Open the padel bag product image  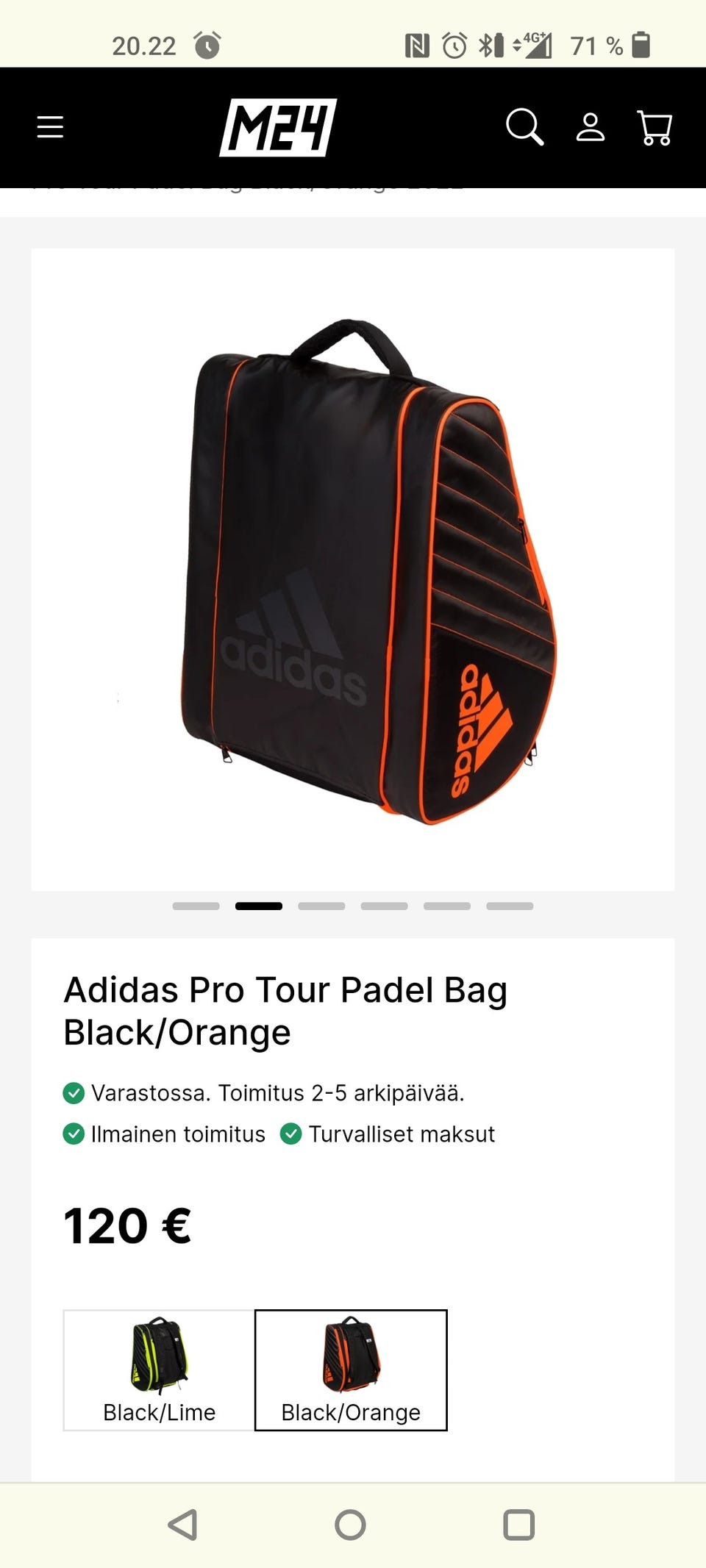click(353, 570)
